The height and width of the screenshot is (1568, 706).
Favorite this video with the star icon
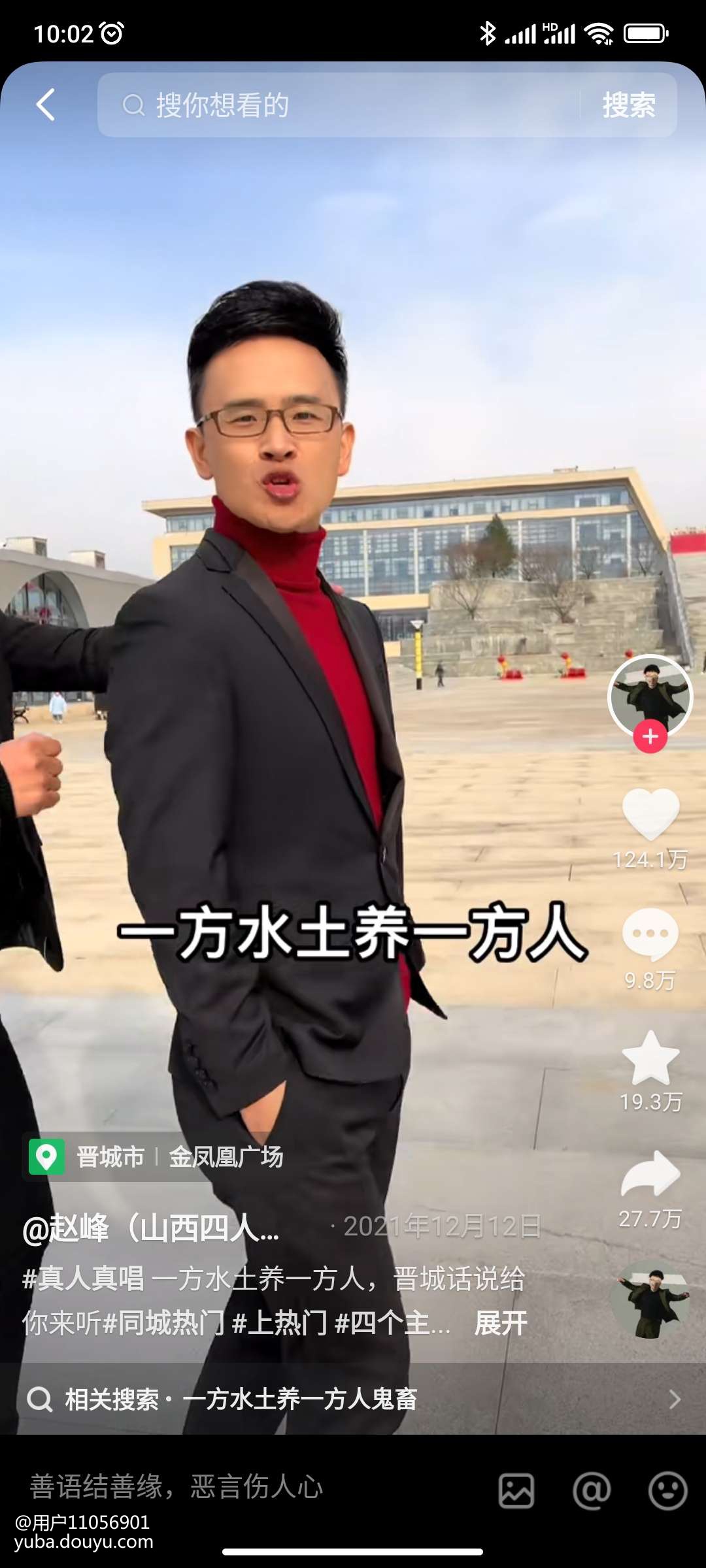click(650, 1058)
